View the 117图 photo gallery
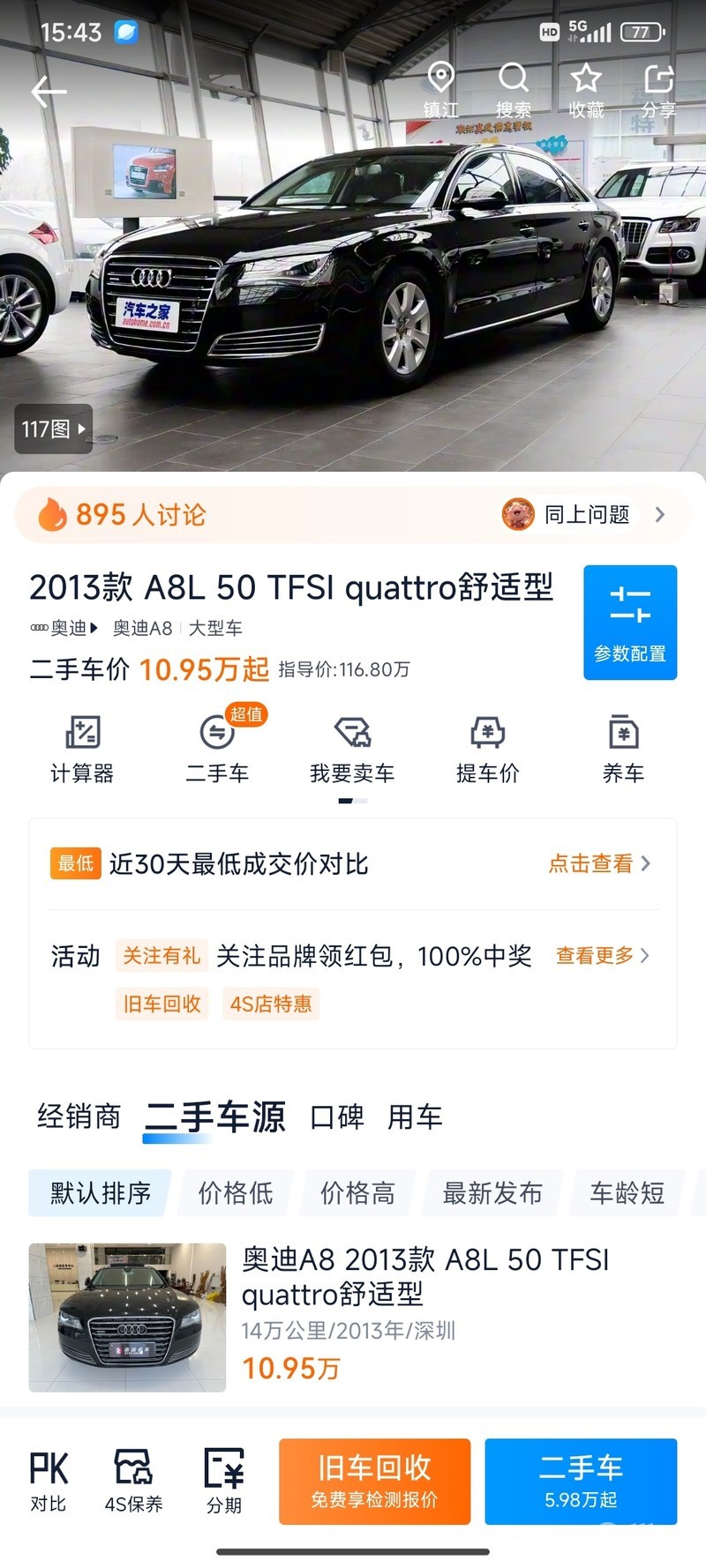The height and width of the screenshot is (1568, 706). pyautogui.click(x=53, y=429)
